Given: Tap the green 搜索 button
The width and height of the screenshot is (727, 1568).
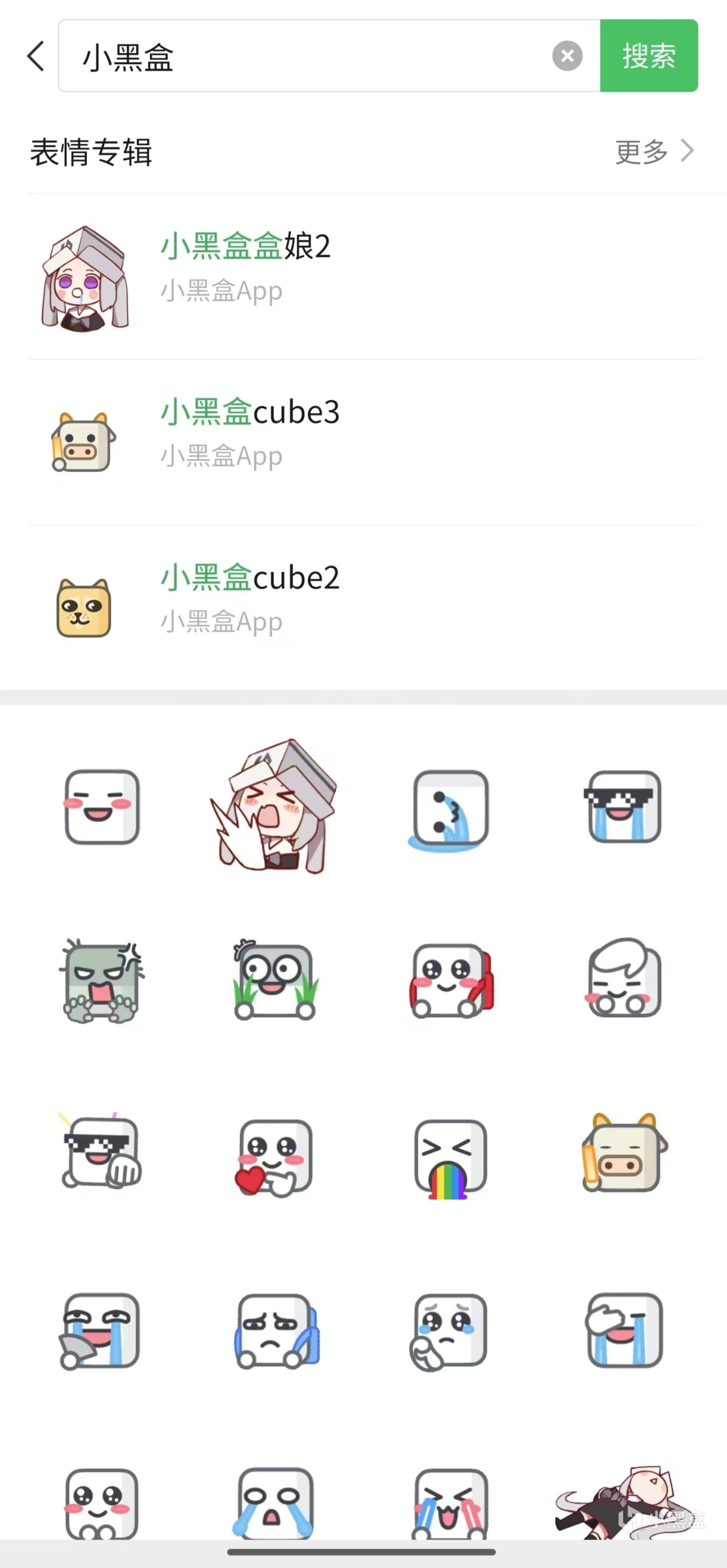Looking at the screenshot, I should tap(649, 57).
